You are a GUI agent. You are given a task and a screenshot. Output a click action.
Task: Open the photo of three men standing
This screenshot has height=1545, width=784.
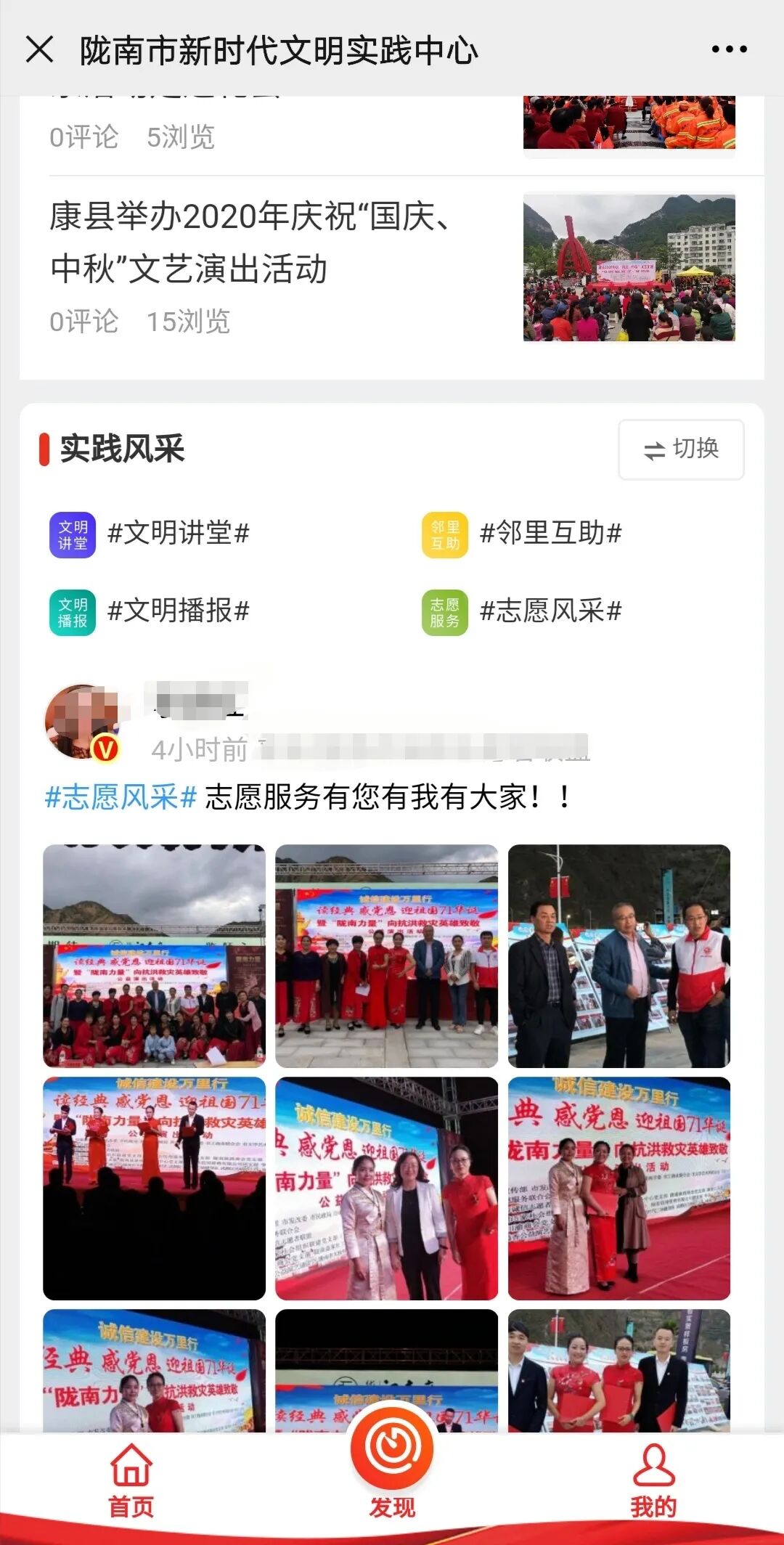pyautogui.click(x=619, y=955)
